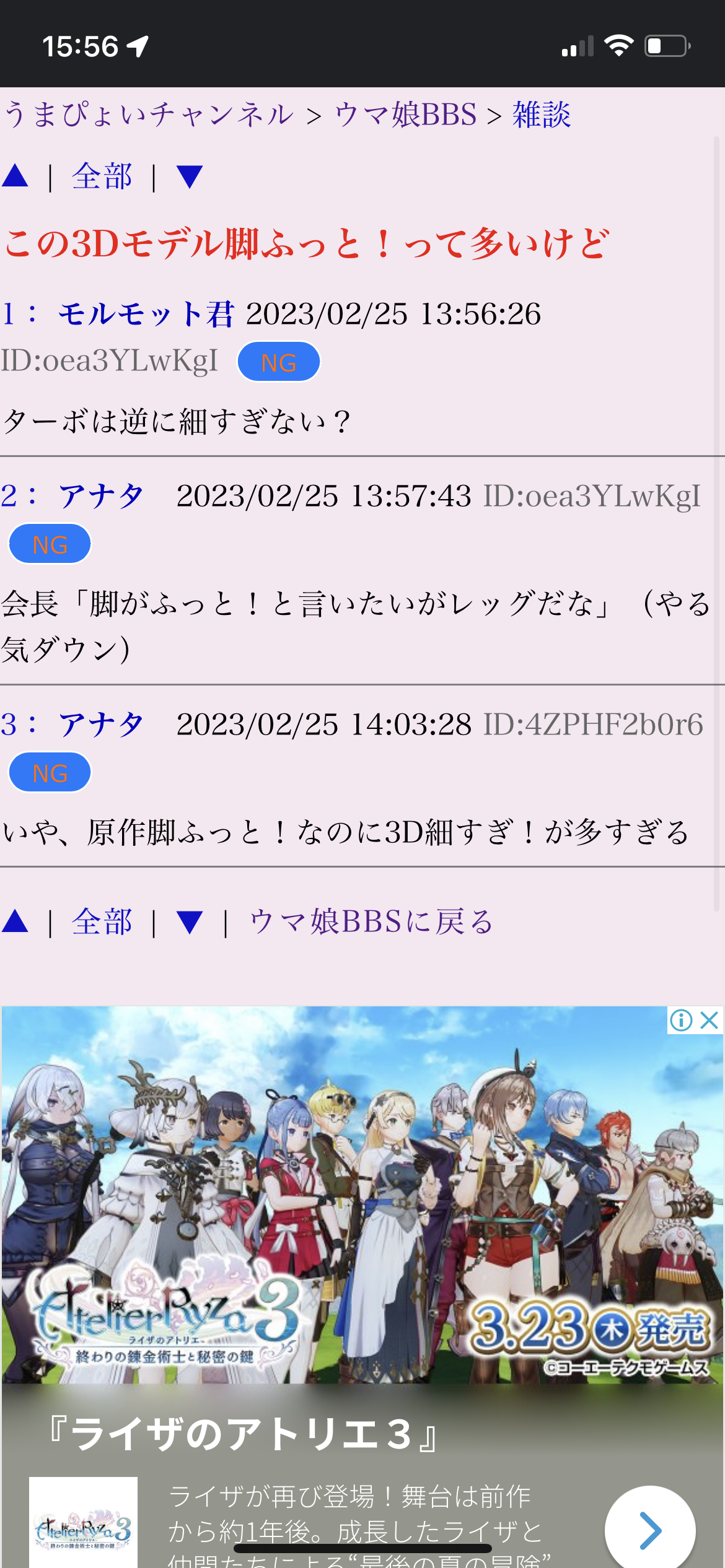The image size is (725, 1568).
Task: Open ad info icon on the banner
Action: point(681,1020)
